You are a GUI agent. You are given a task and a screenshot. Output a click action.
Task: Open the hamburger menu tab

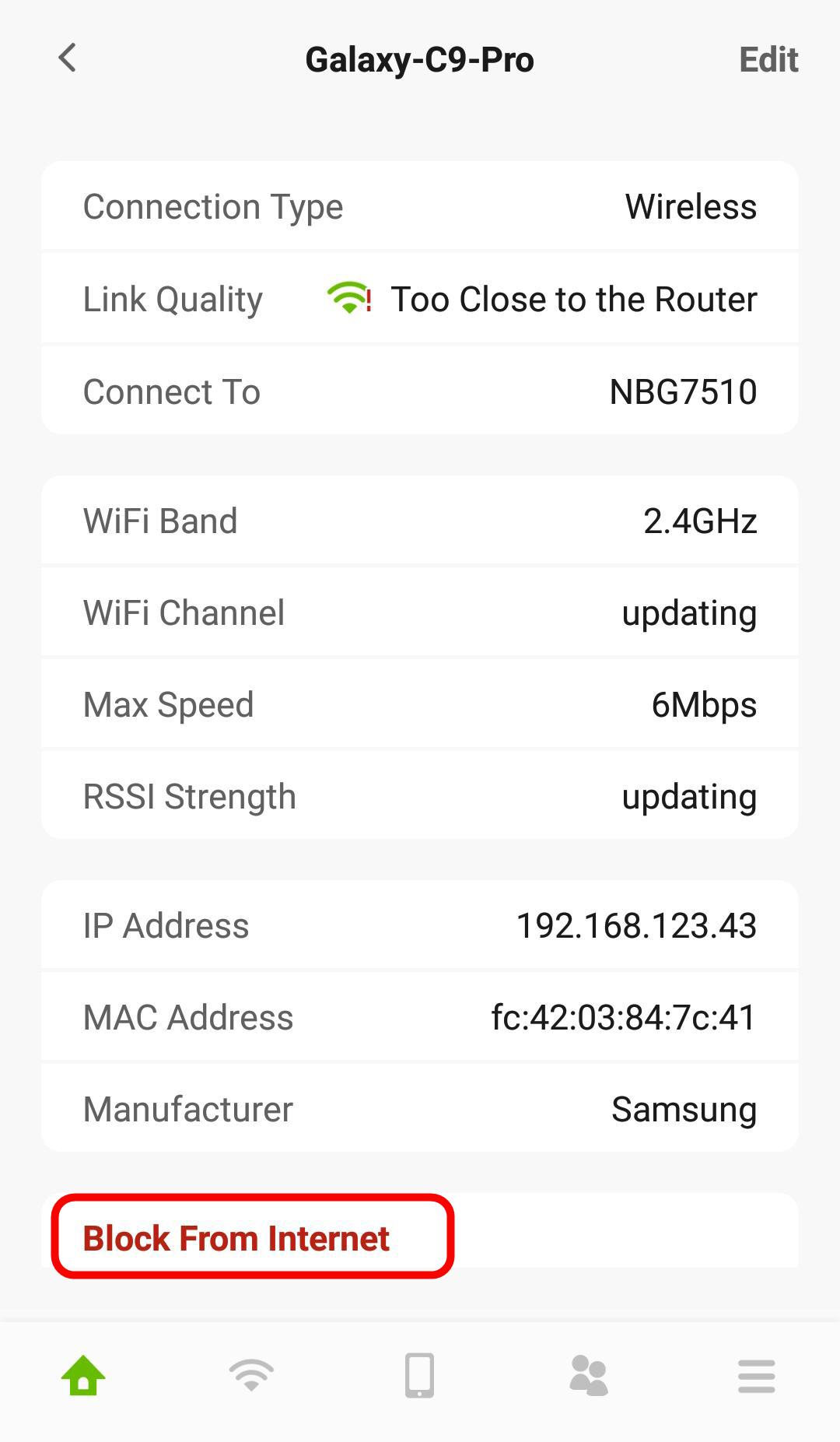[x=757, y=1376]
